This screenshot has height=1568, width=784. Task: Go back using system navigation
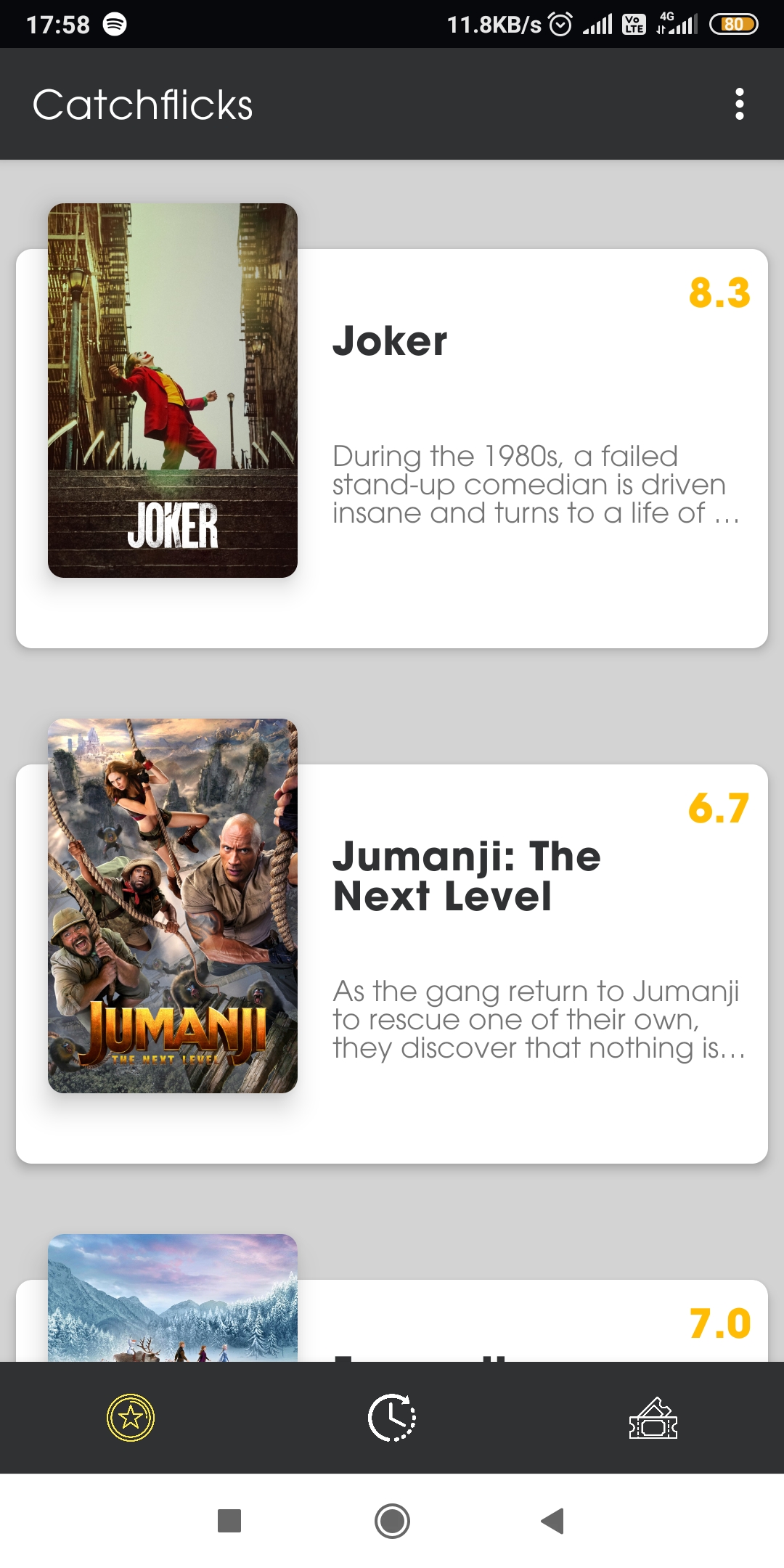[553, 1520]
